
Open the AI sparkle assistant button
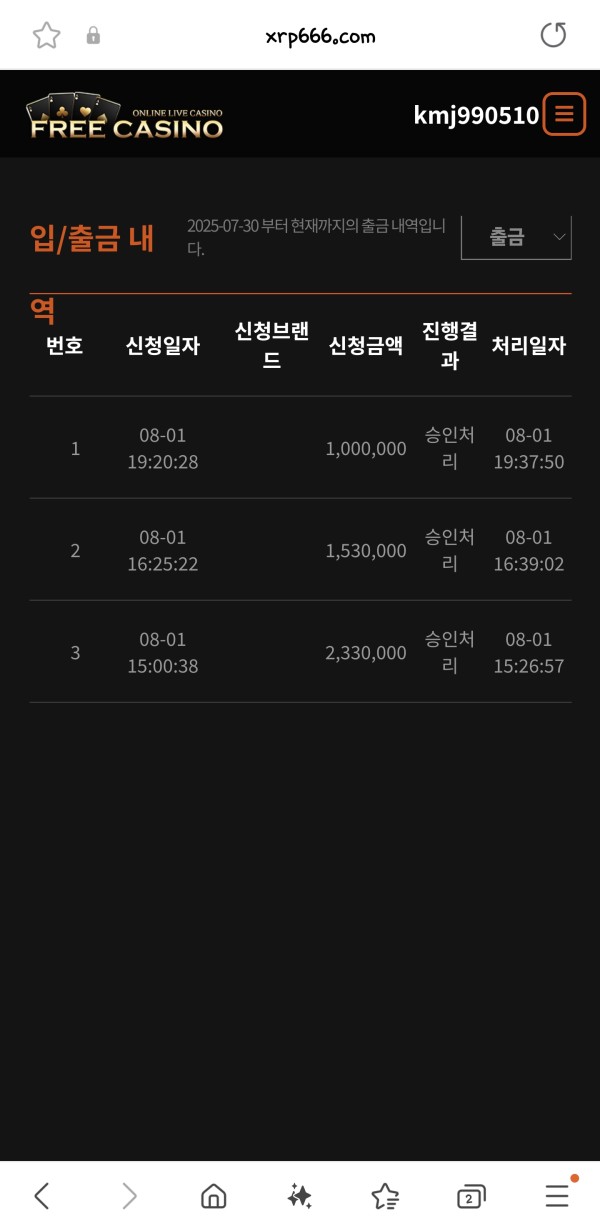tap(299, 1195)
